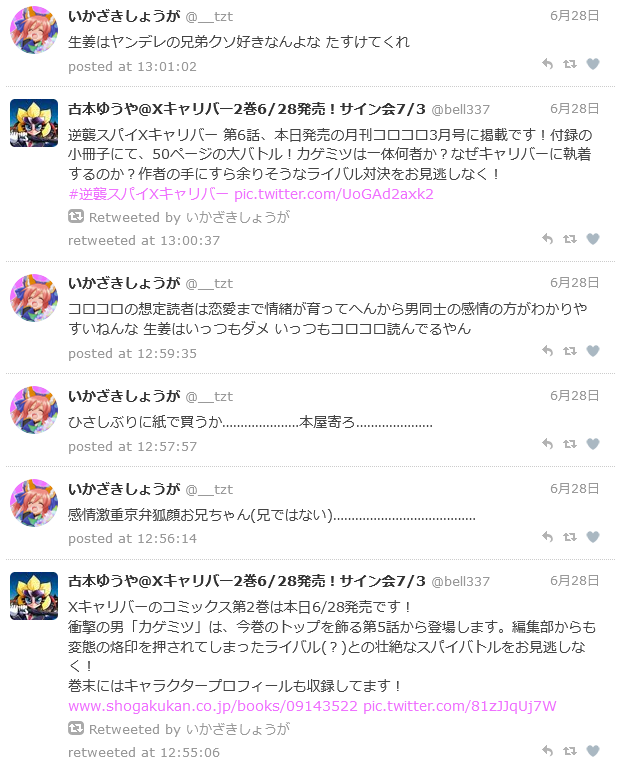Like the tweet posted at 12:59:35
Image resolution: width=621 pixels, height=763 pixels.
(x=593, y=351)
